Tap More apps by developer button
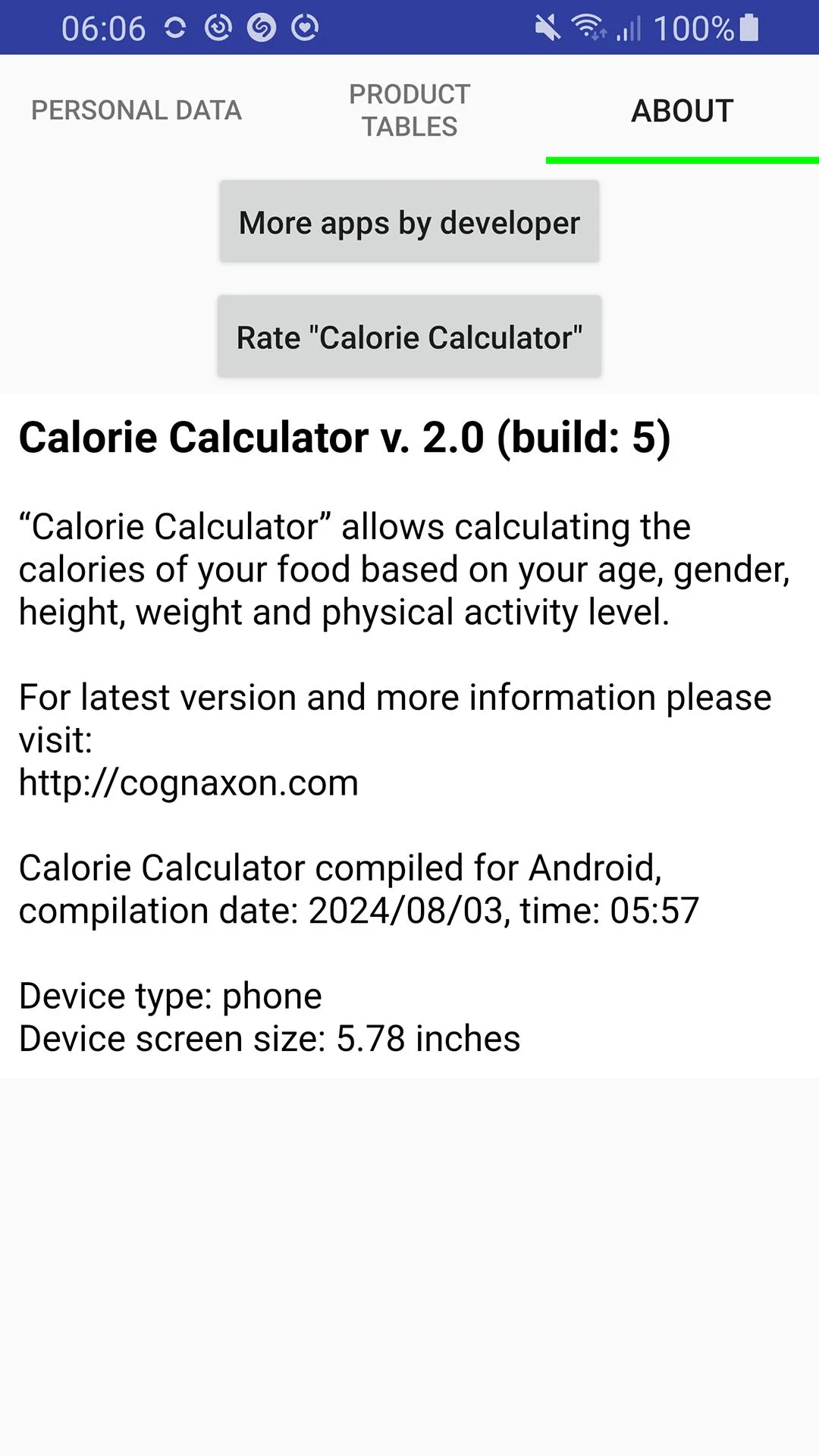 tap(409, 222)
